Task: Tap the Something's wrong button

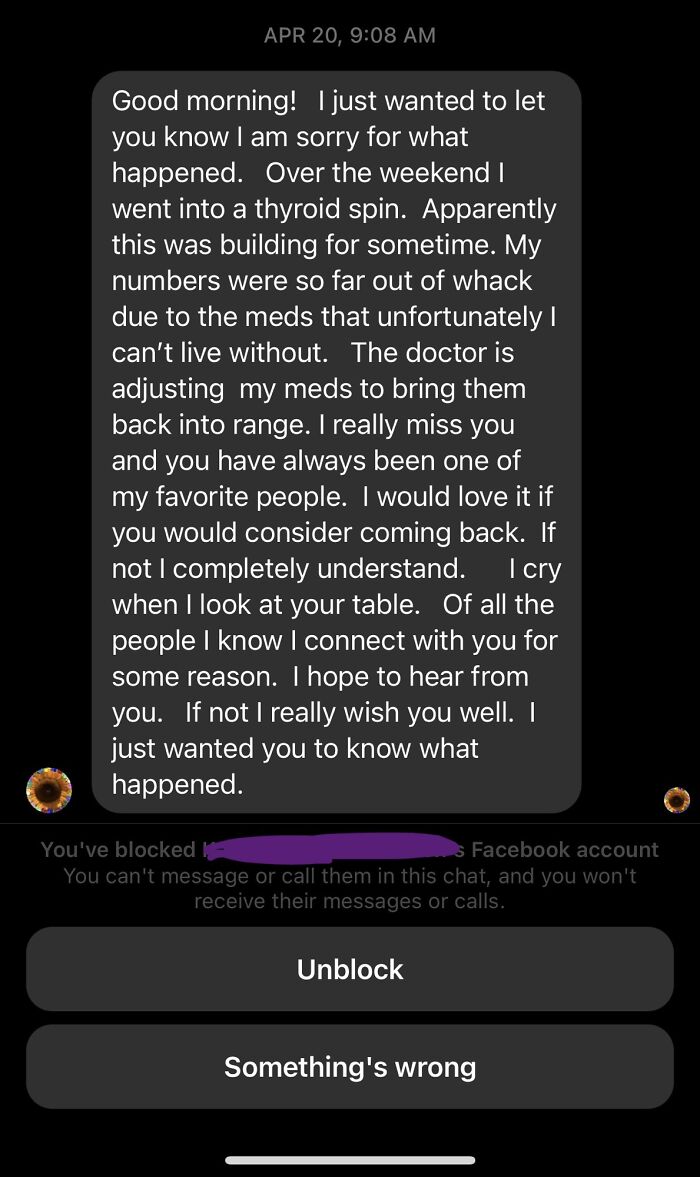Action: point(350,1067)
